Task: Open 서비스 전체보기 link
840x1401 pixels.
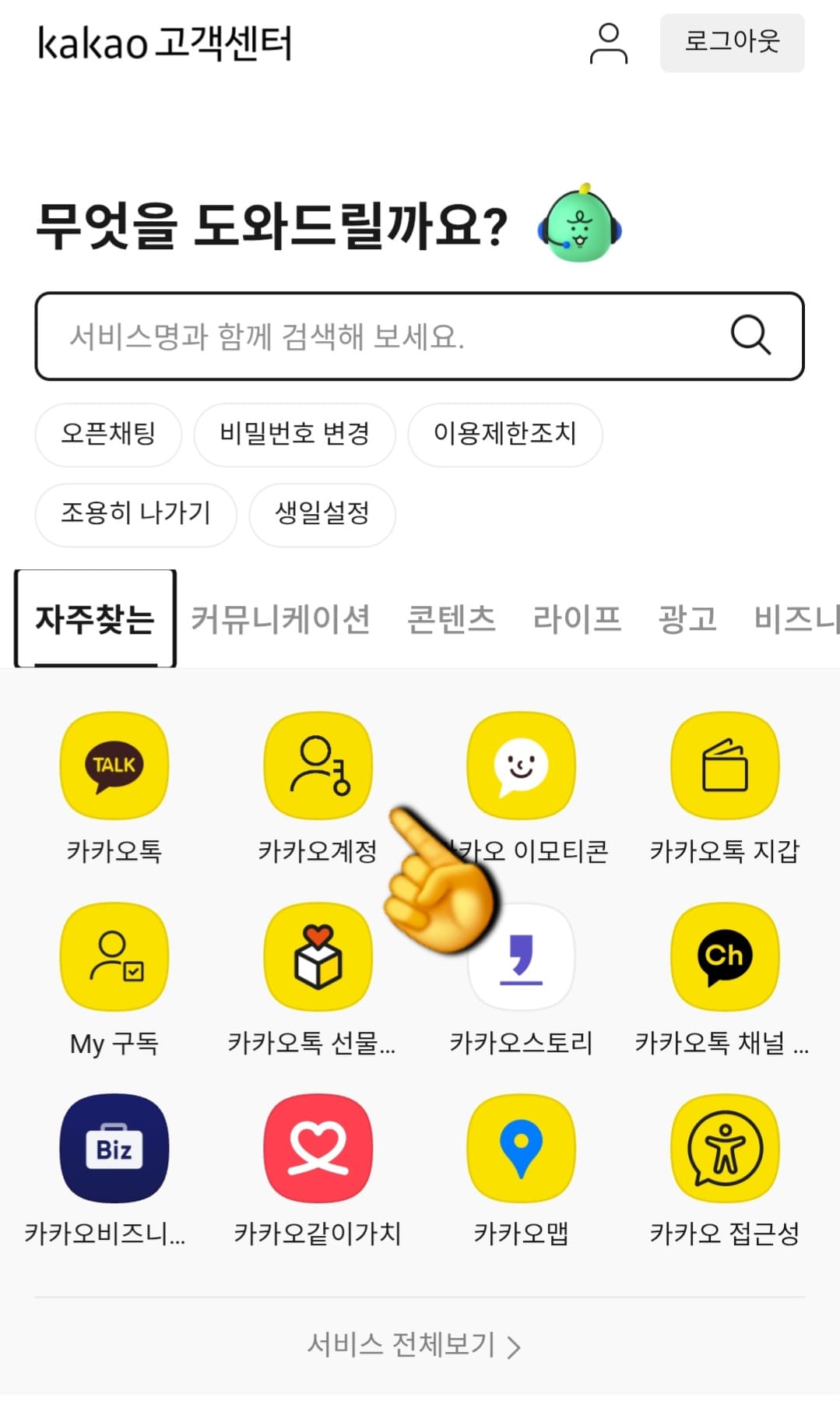Action: pyautogui.click(x=412, y=1343)
